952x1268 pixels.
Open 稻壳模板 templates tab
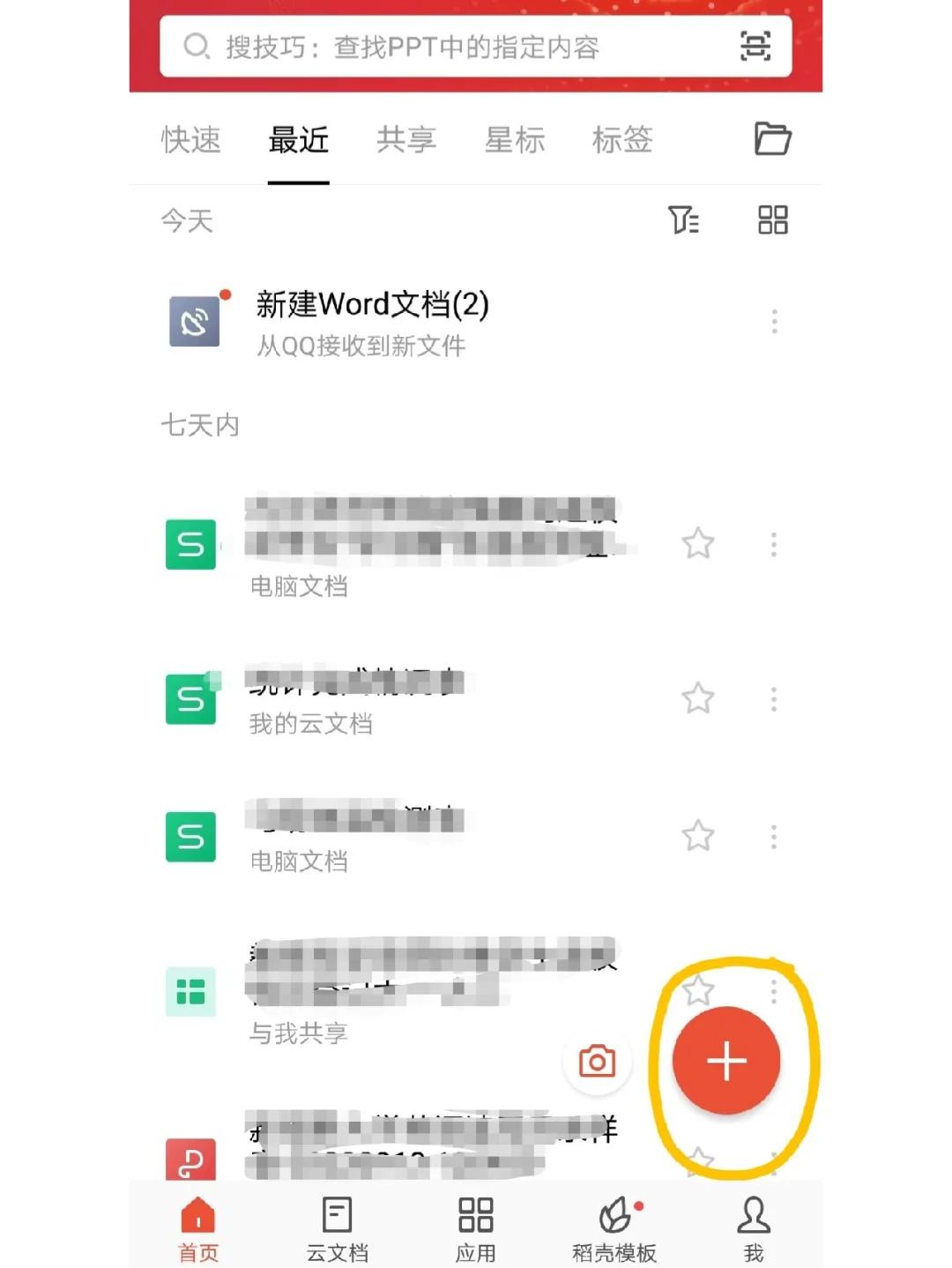pos(614,1229)
